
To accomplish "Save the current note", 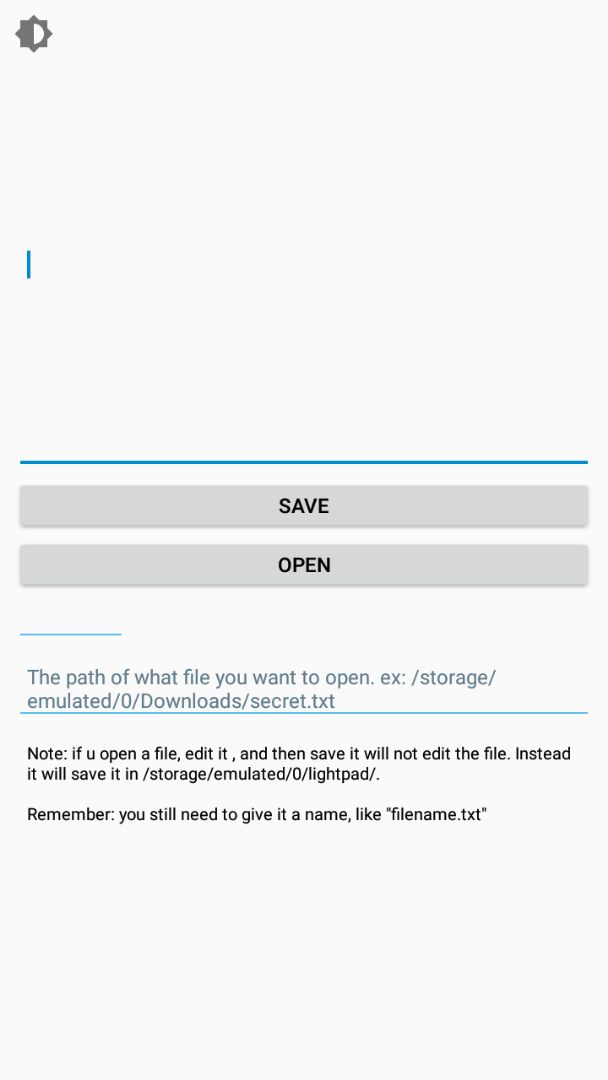I will click(304, 506).
